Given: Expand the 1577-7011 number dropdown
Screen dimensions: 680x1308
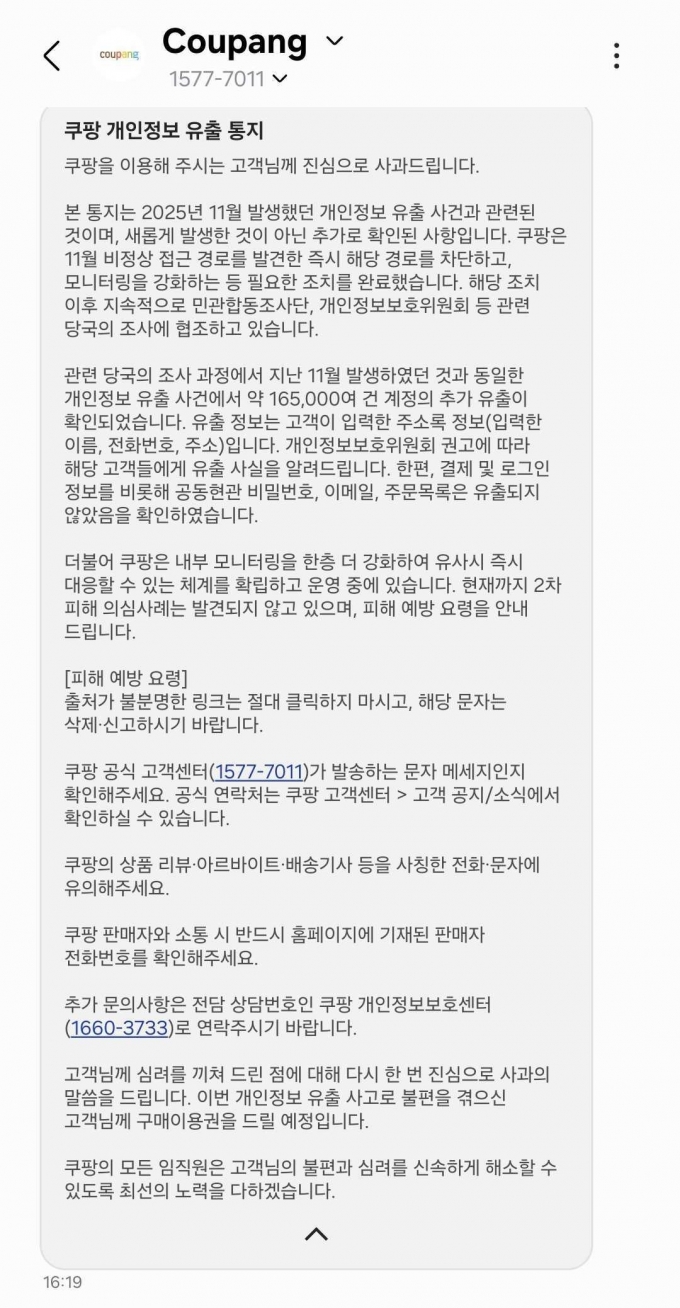Looking at the screenshot, I should click(280, 79).
